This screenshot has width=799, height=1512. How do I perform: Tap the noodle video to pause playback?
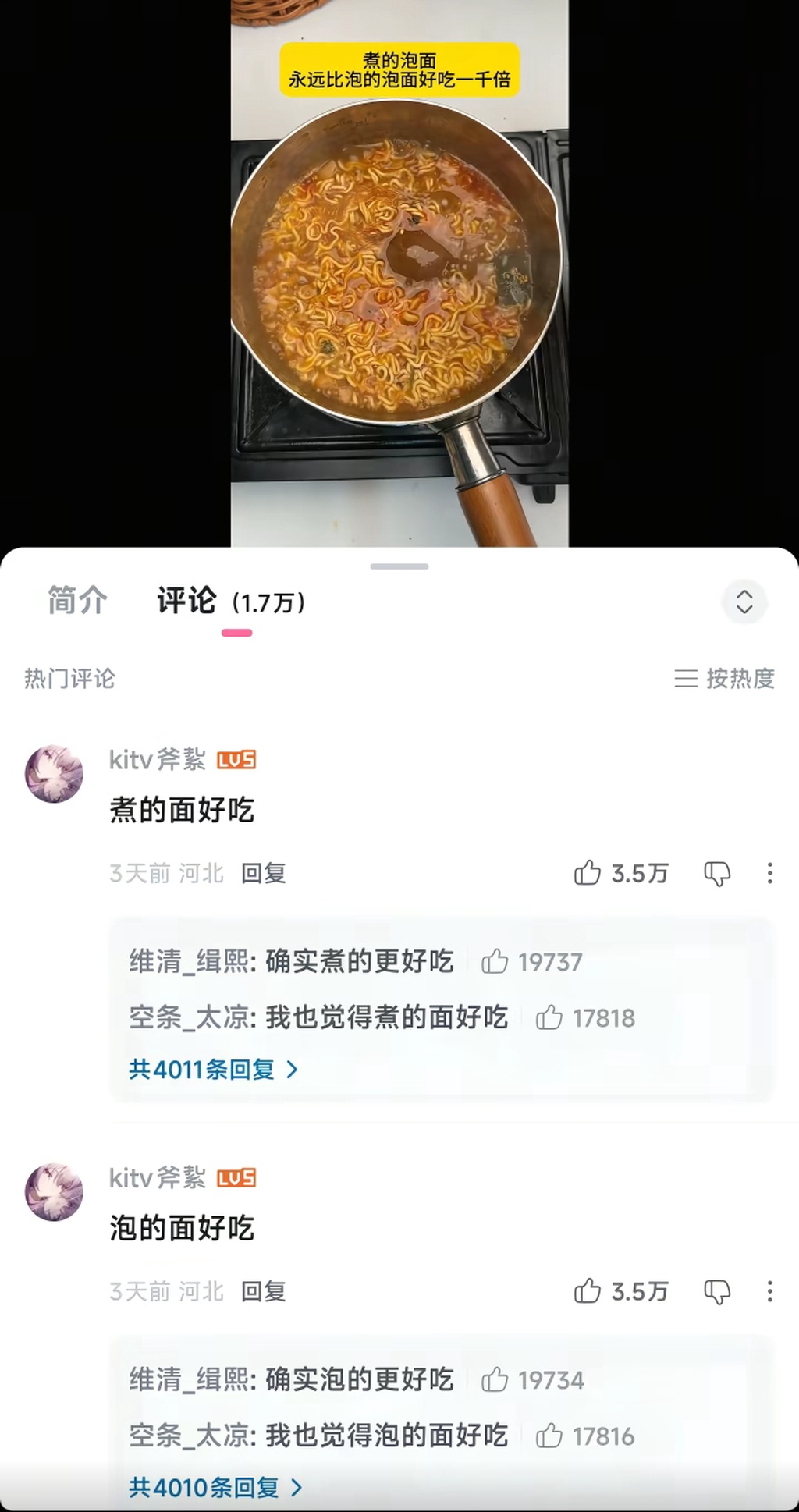pos(399,273)
